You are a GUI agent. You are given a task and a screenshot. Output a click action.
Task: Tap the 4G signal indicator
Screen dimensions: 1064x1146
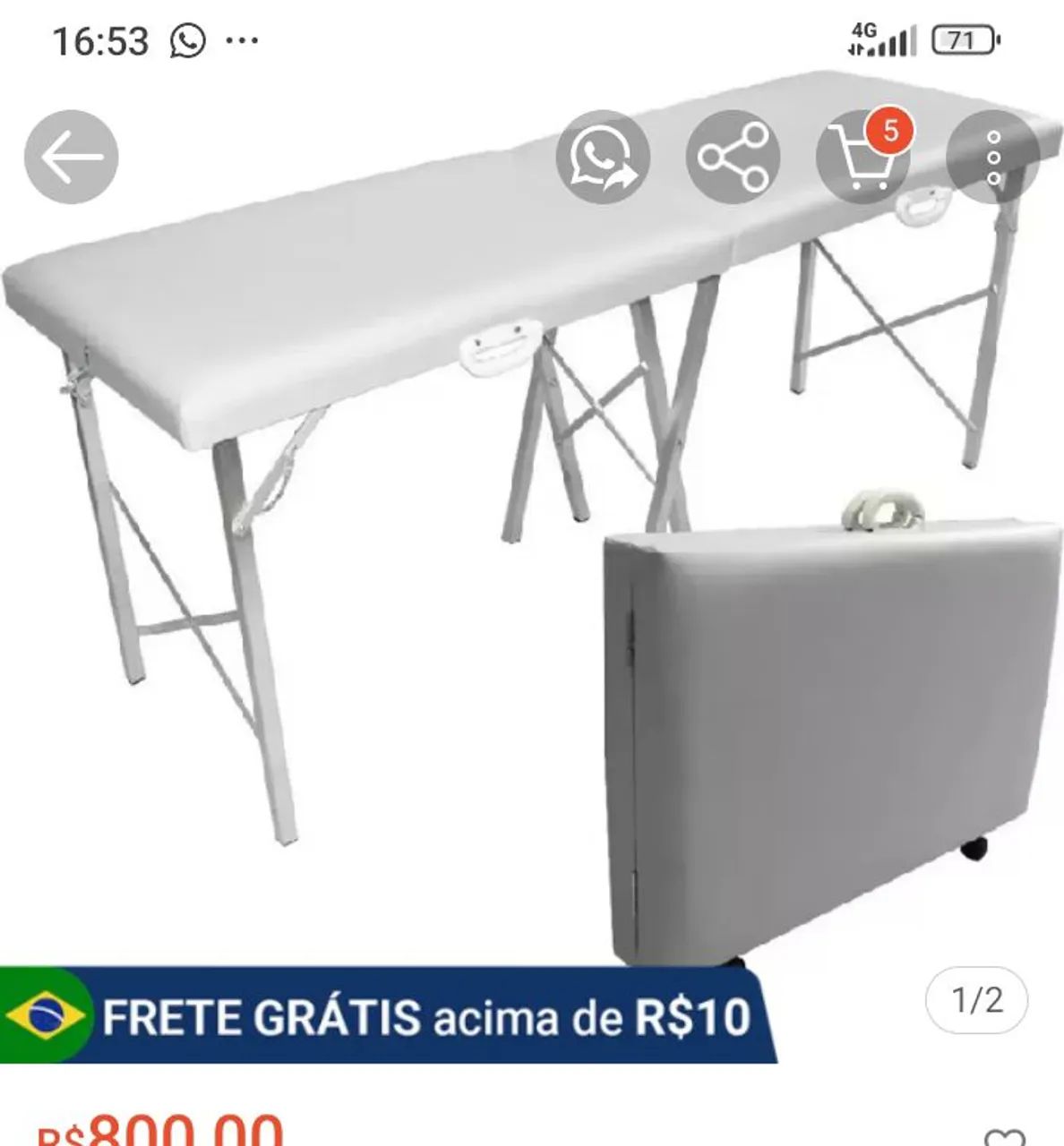tap(881, 39)
